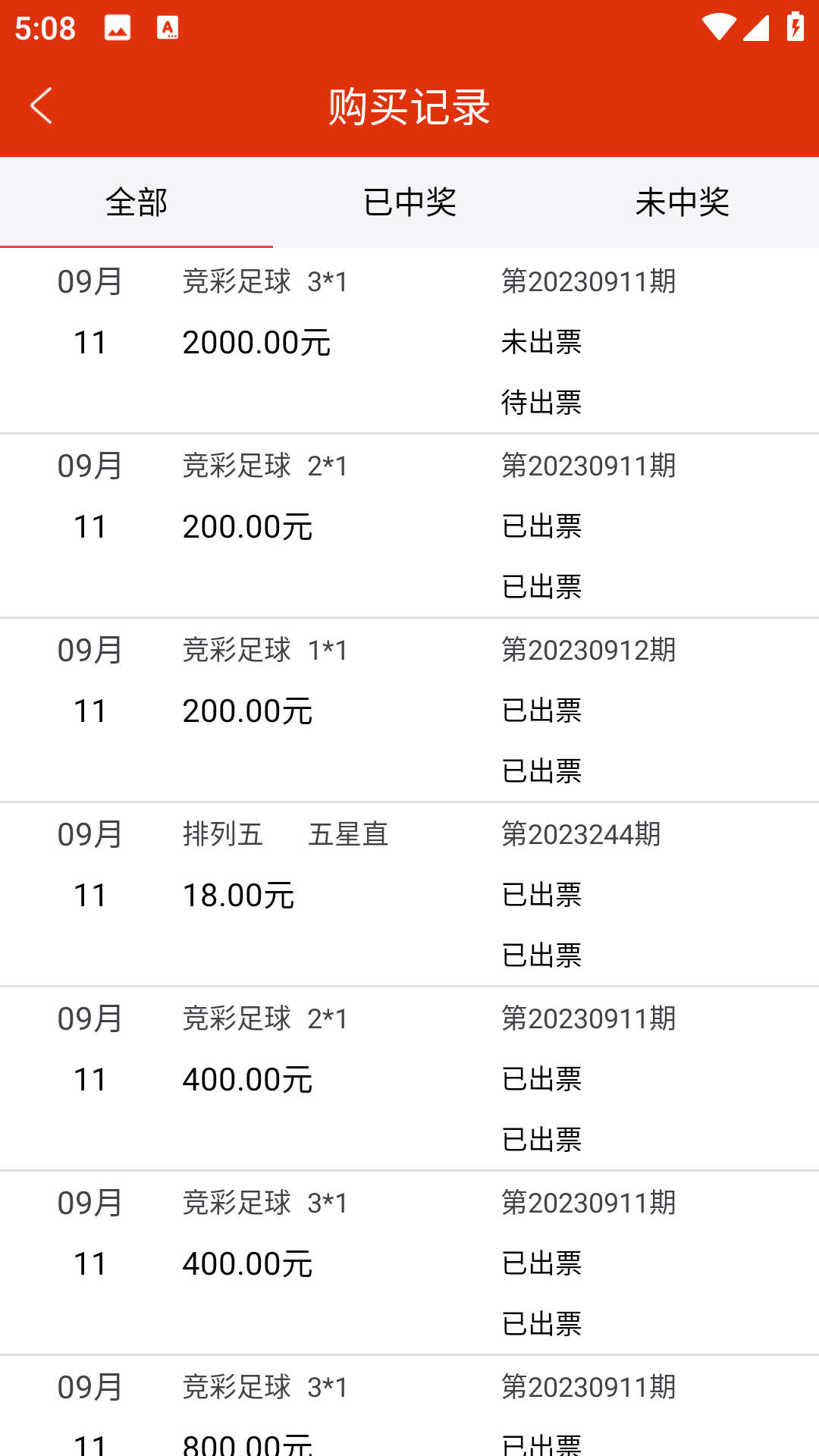Open the 2000.00元 竞彩足球 3*1 record
Screen dimensions: 819x1456
coord(409,341)
